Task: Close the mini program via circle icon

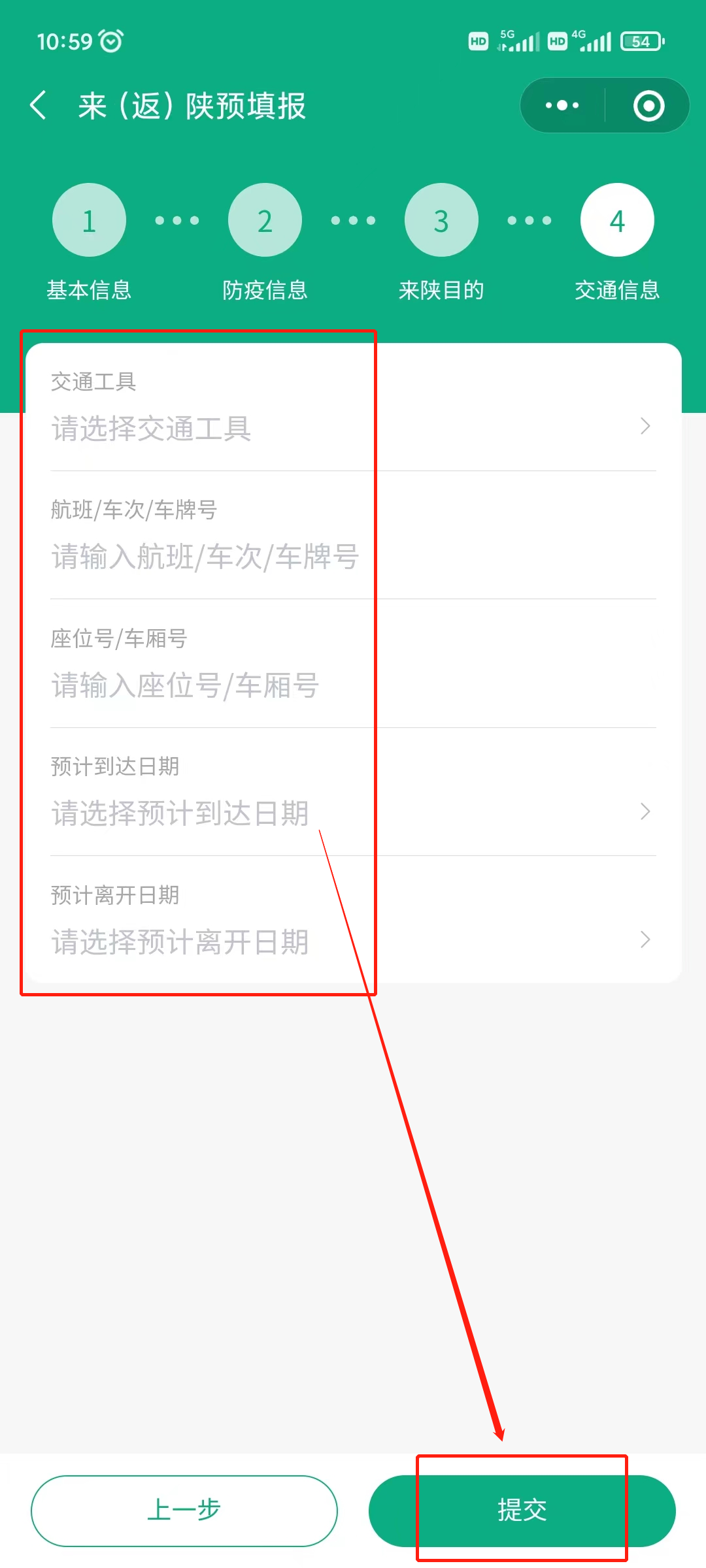Action: click(648, 105)
